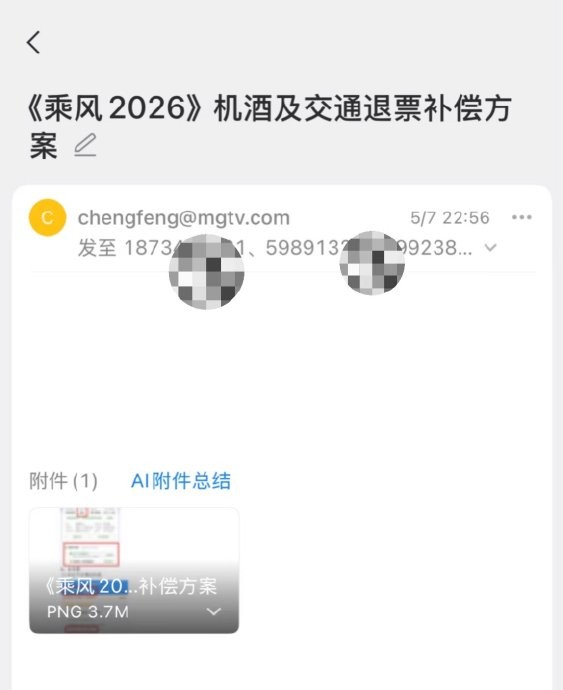563x690 pixels.
Task: Open the three-dot more options menu
Action: click(522, 217)
